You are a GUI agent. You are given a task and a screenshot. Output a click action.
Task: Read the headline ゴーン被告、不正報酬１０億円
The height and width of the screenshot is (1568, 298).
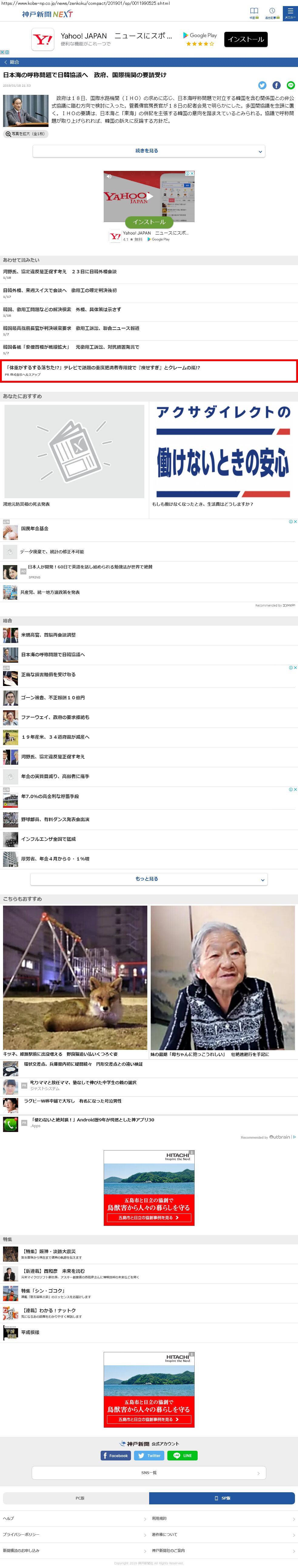(53, 697)
